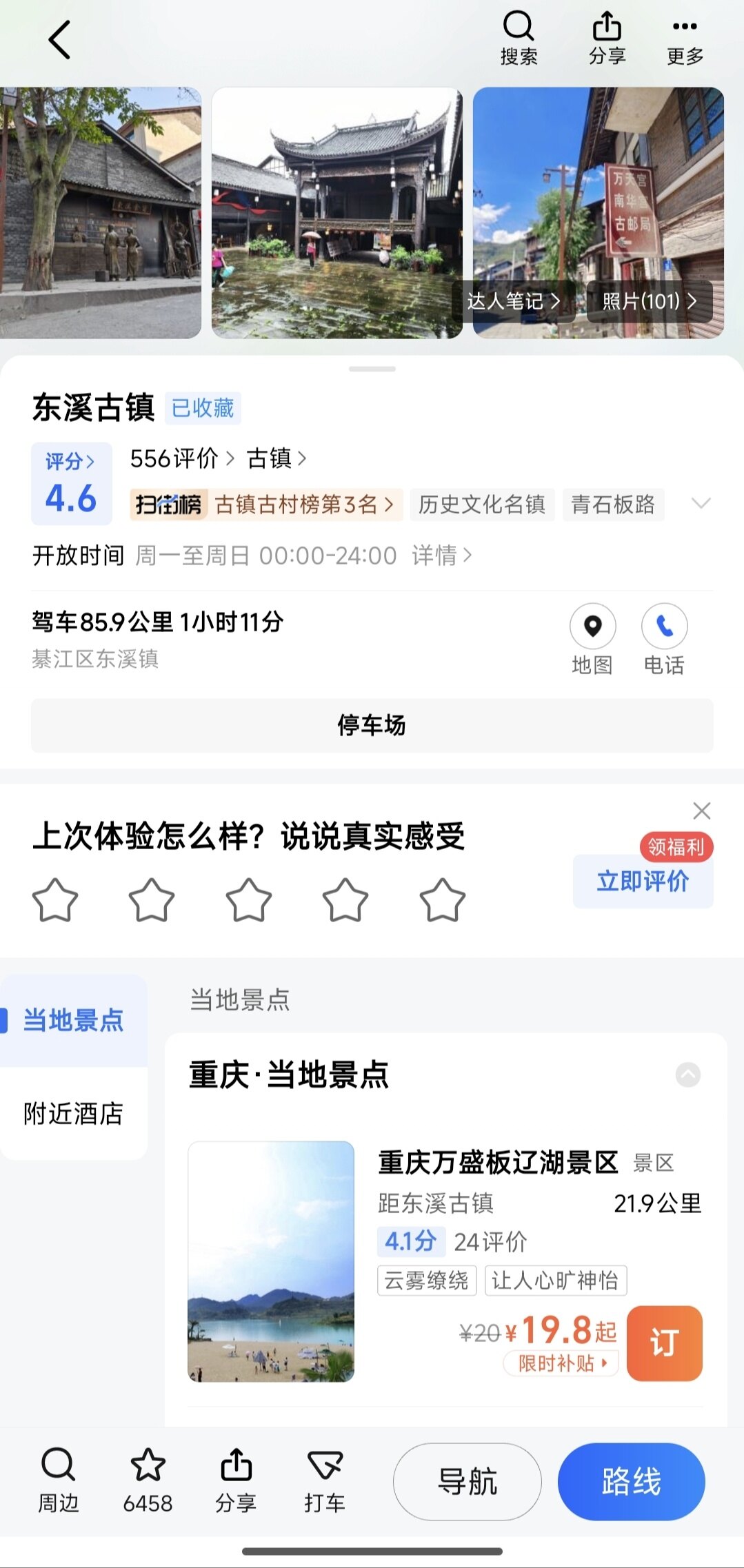Expand the tags with the down chevron
The height and width of the screenshot is (1568, 744).
point(701,504)
